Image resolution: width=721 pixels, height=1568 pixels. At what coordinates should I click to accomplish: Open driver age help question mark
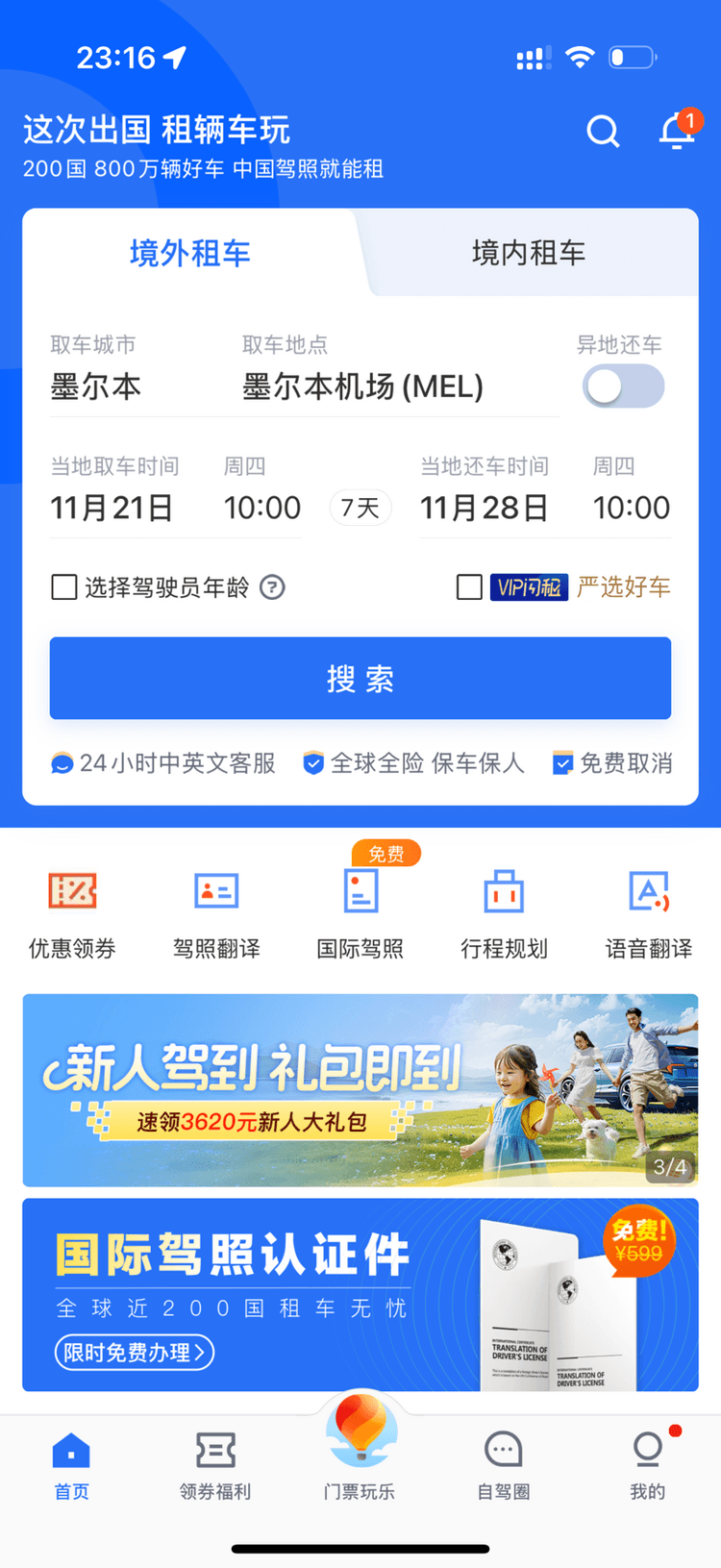[273, 587]
